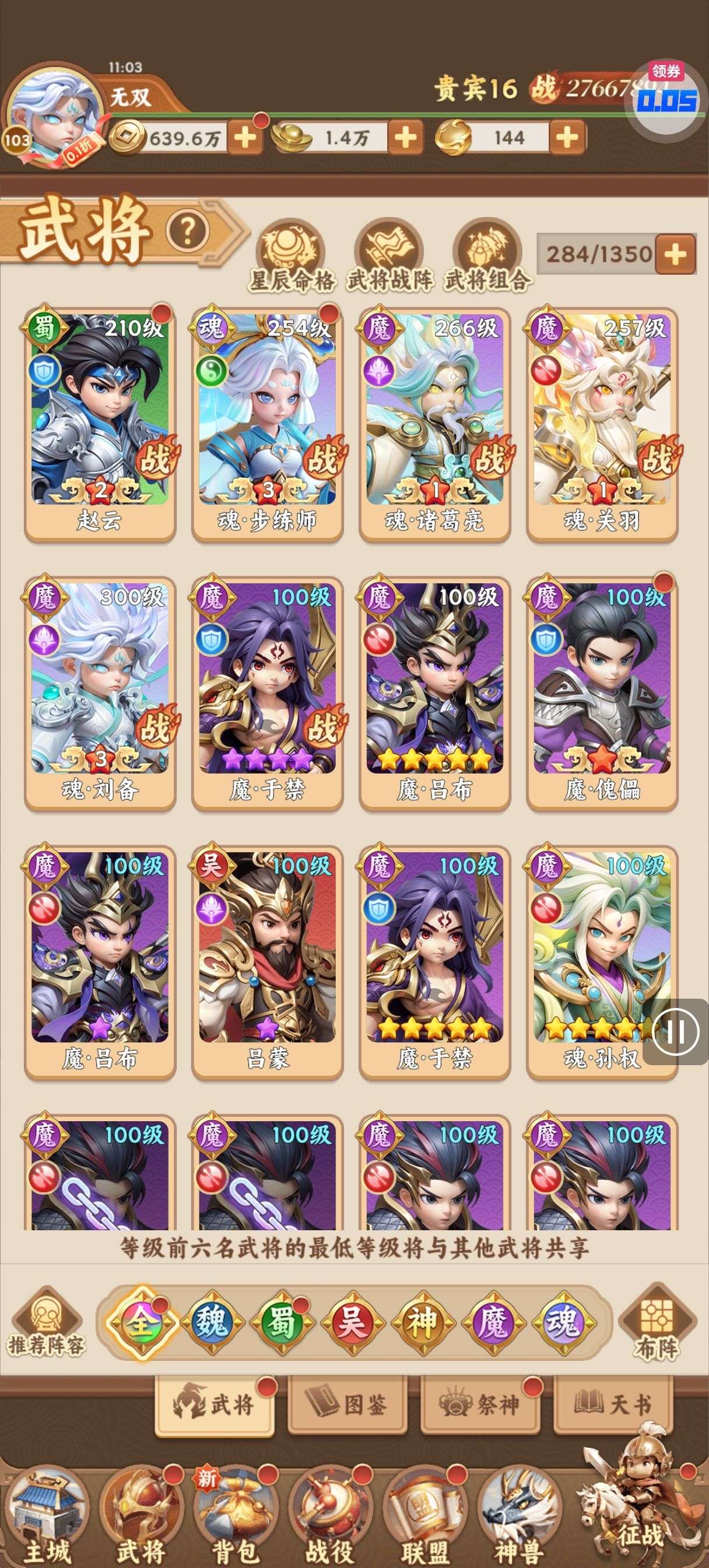View the 魂·刘备 hero card

100,694
